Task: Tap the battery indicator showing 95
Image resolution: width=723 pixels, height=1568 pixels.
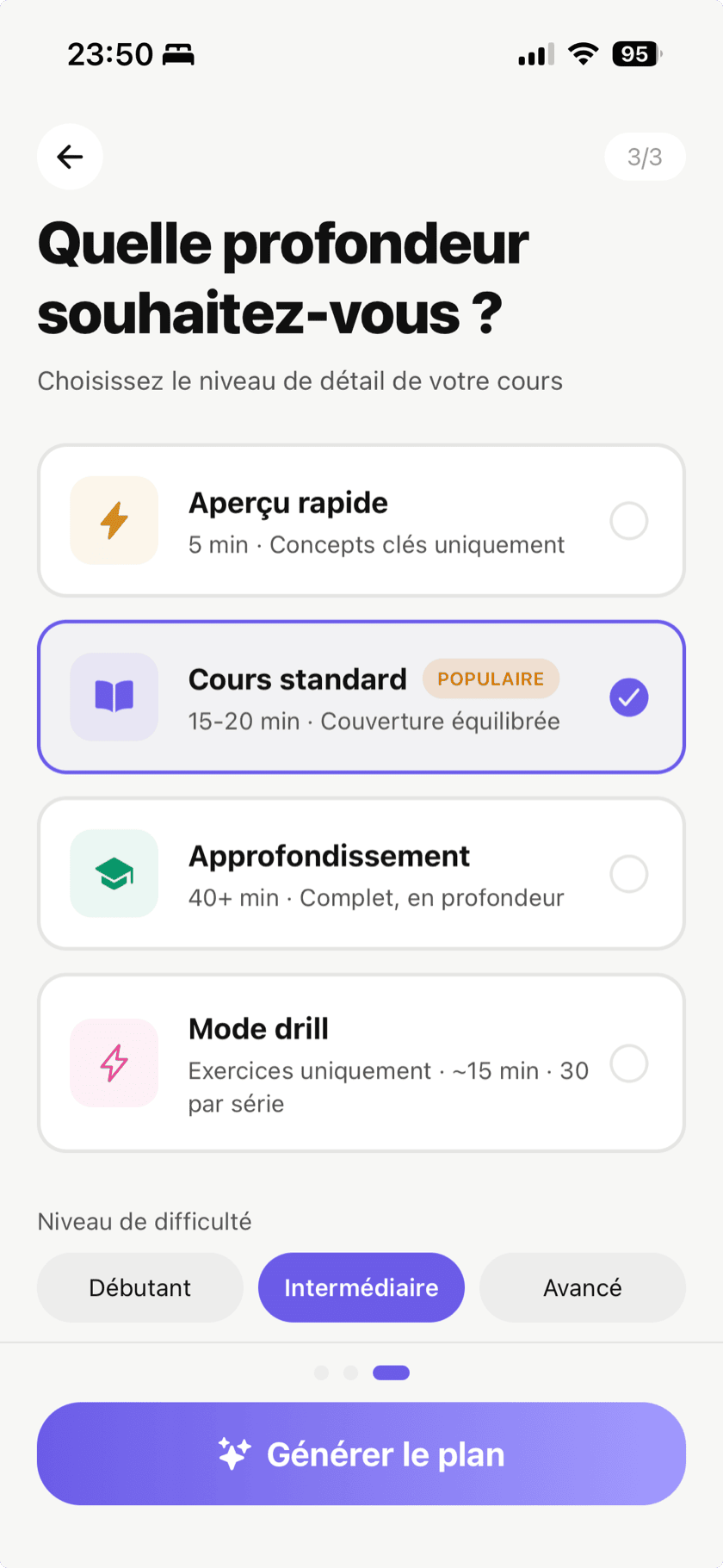Action: click(x=634, y=53)
